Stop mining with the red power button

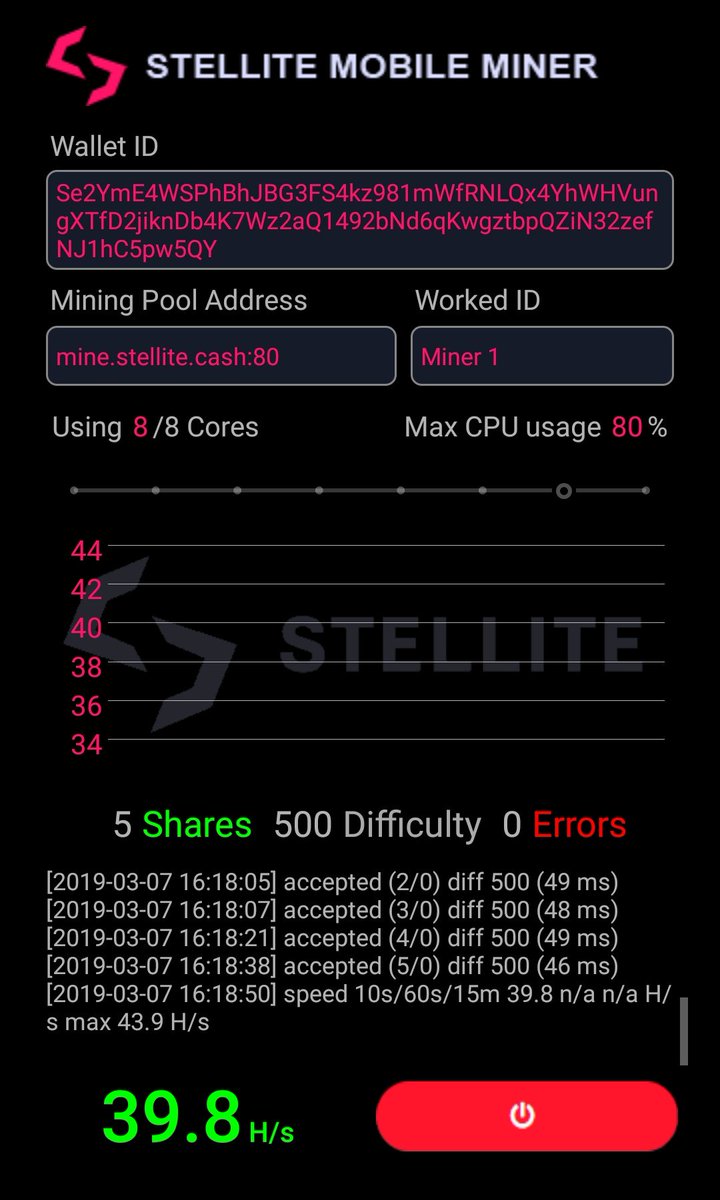(x=527, y=1116)
